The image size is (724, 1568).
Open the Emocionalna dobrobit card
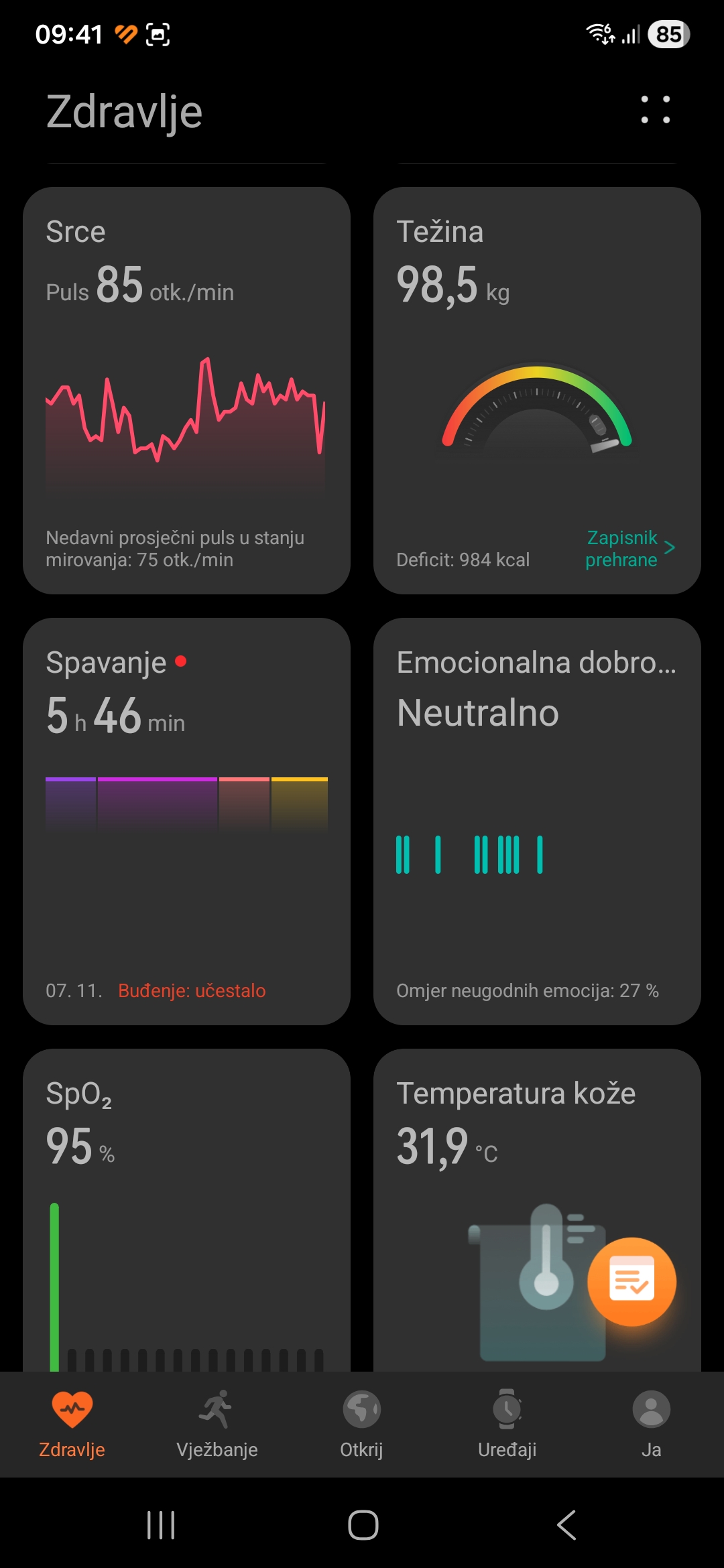pyautogui.click(x=536, y=821)
